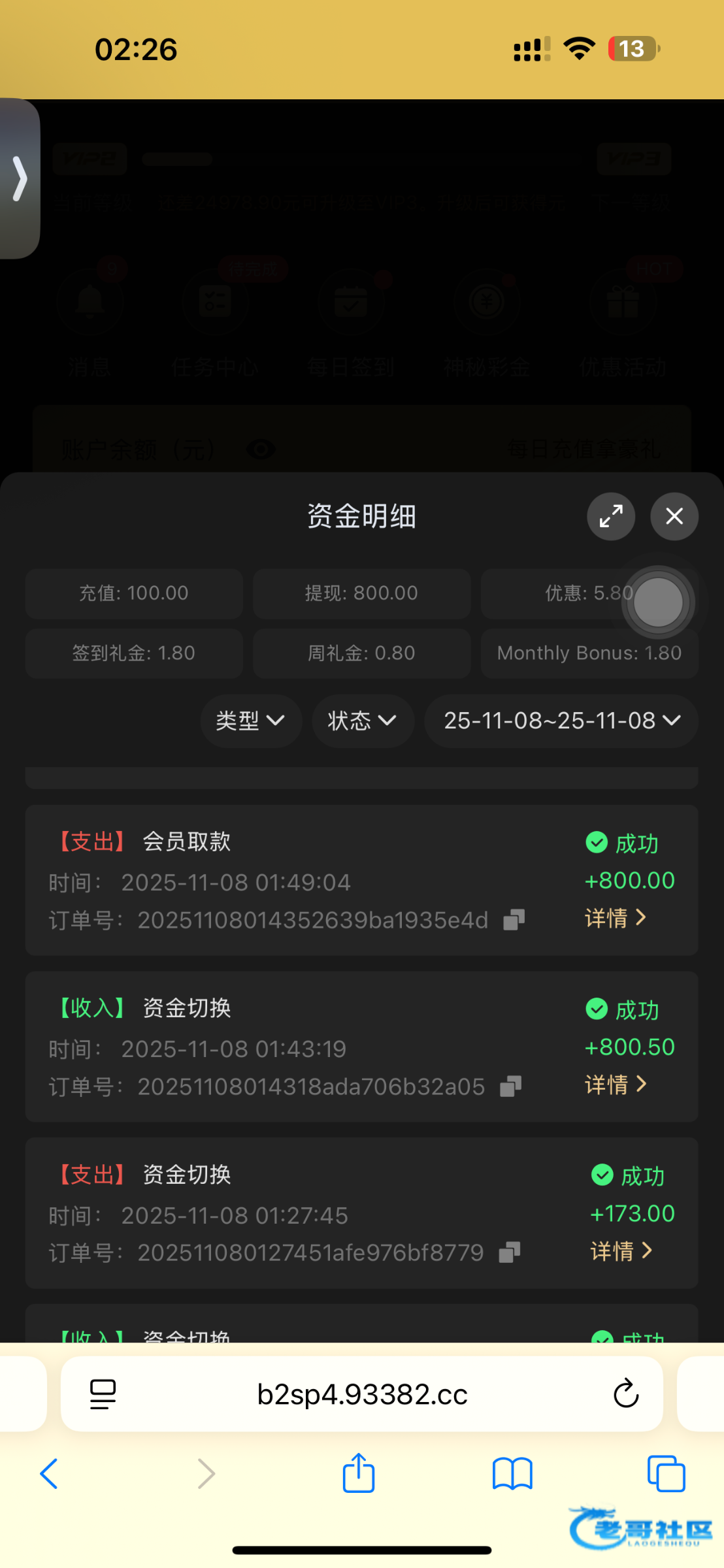Open Safari bookmarks
724x1568 pixels.
512,1474
